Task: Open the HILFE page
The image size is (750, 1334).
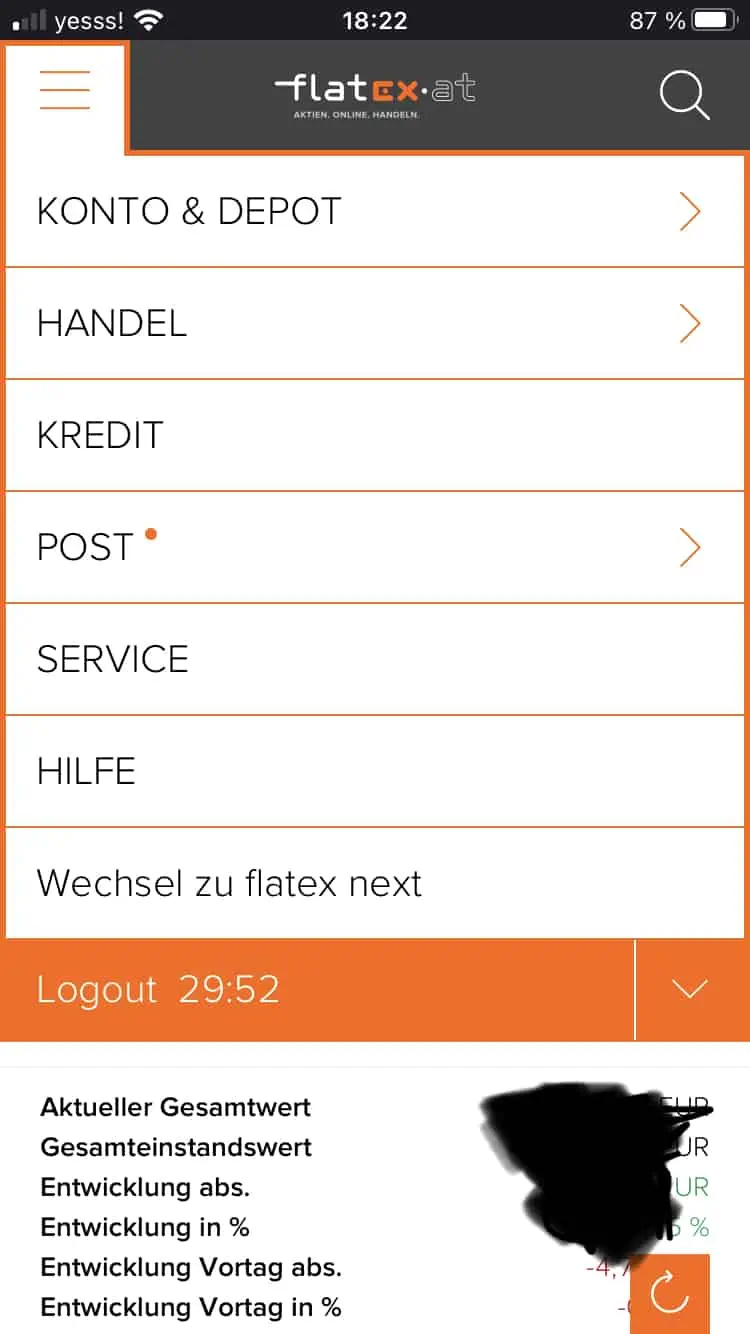Action: point(375,771)
